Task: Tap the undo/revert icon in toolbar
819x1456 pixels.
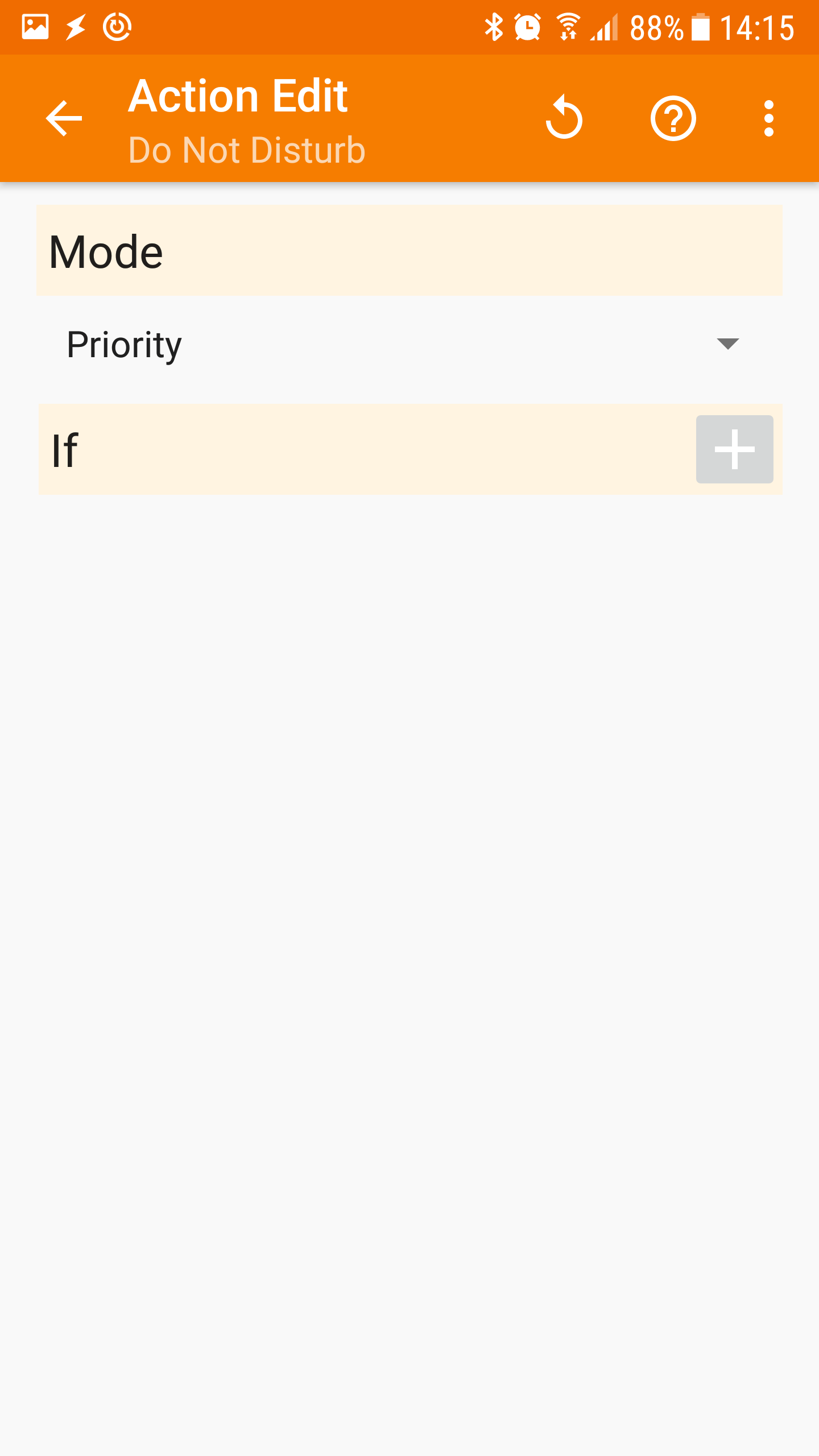Action: (x=564, y=118)
